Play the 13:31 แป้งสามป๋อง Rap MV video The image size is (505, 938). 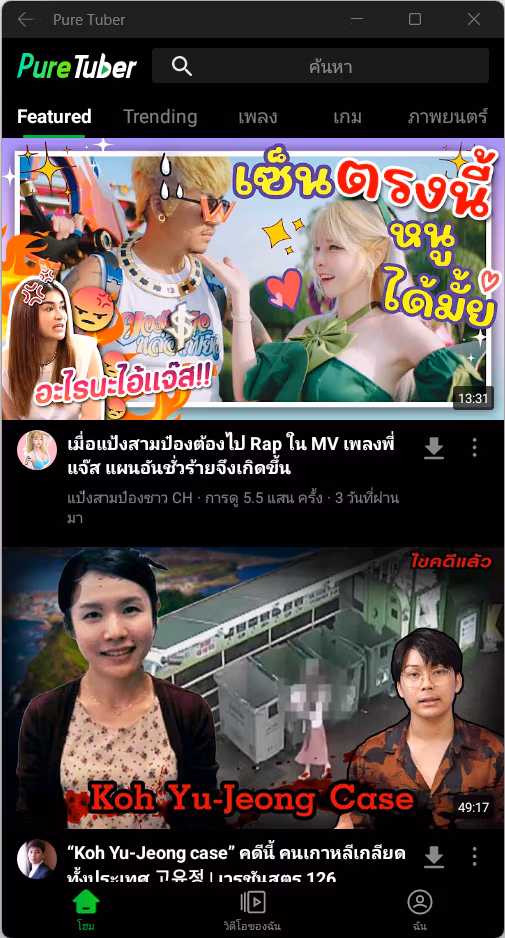click(x=252, y=279)
